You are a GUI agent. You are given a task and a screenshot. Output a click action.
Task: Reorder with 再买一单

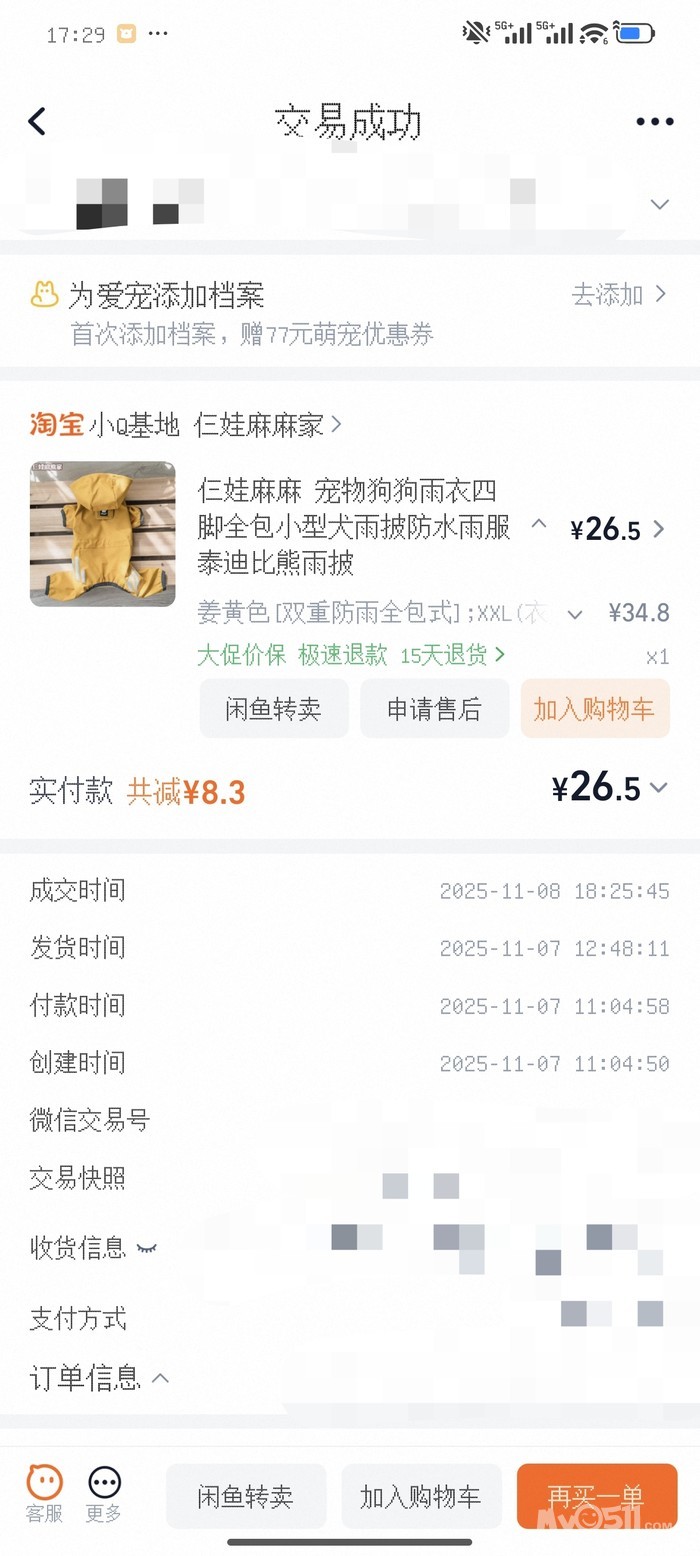point(596,1496)
